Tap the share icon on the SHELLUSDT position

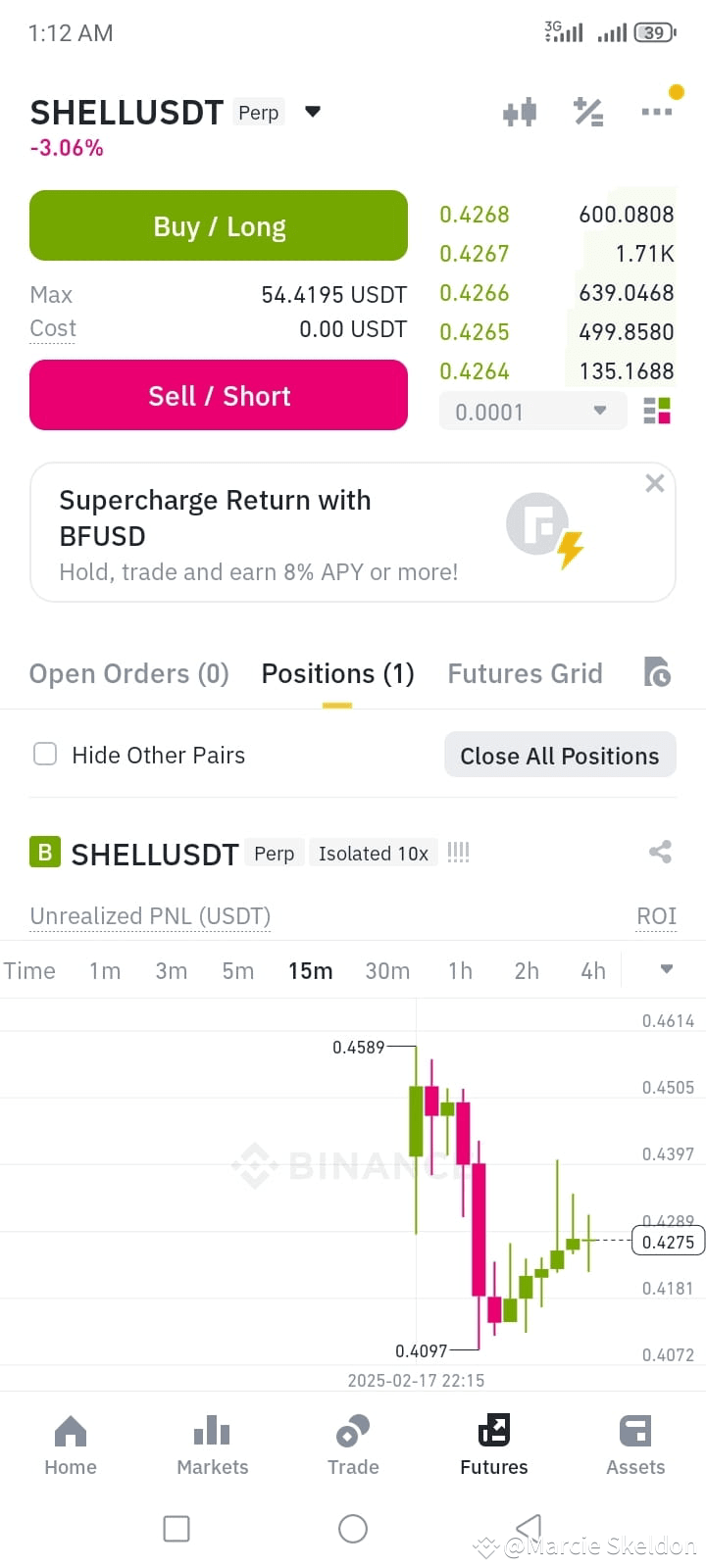[659, 853]
